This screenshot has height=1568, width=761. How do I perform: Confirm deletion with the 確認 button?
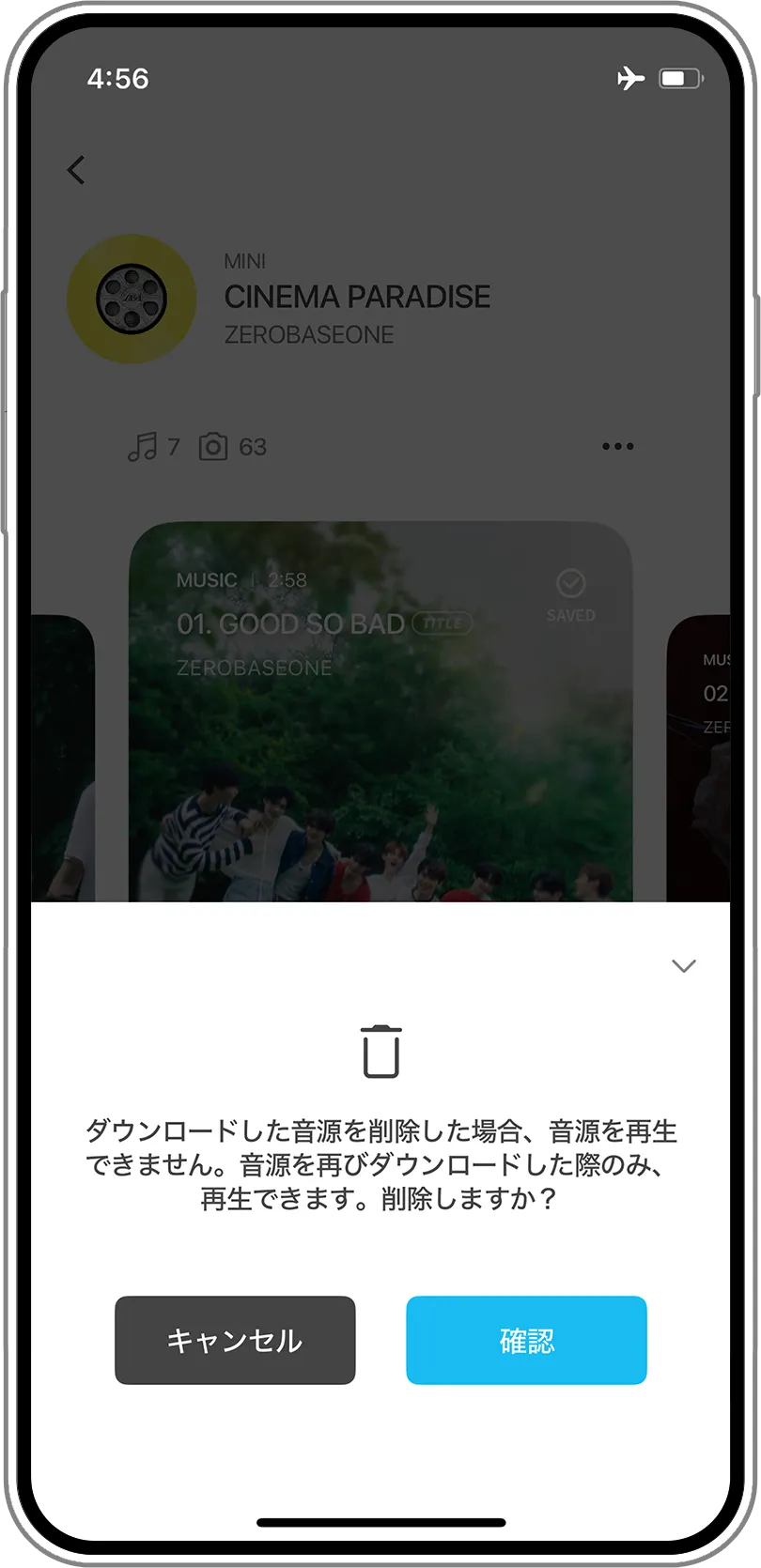[526, 1340]
